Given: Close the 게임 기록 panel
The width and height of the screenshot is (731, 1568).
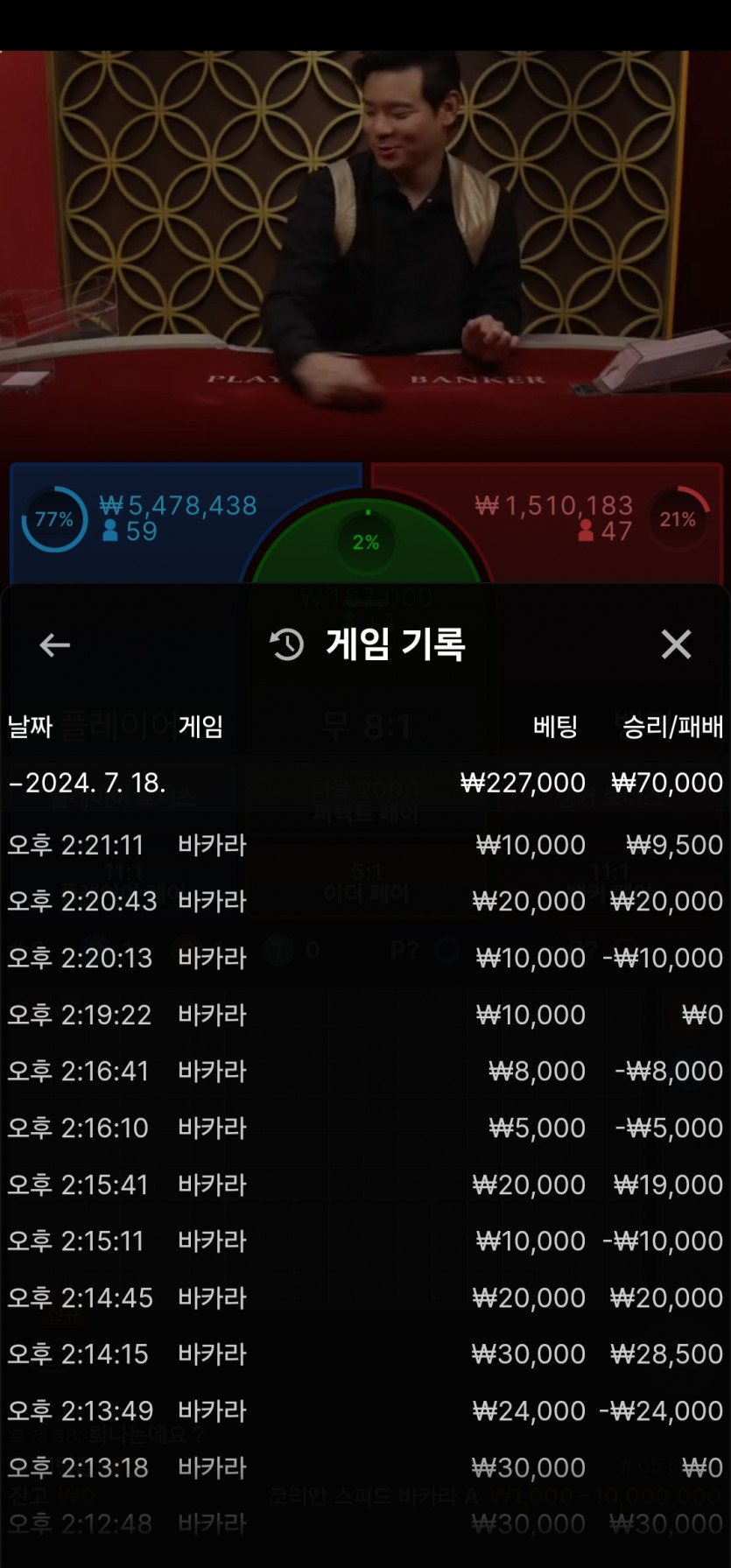Looking at the screenshot, I should [676, 644].
